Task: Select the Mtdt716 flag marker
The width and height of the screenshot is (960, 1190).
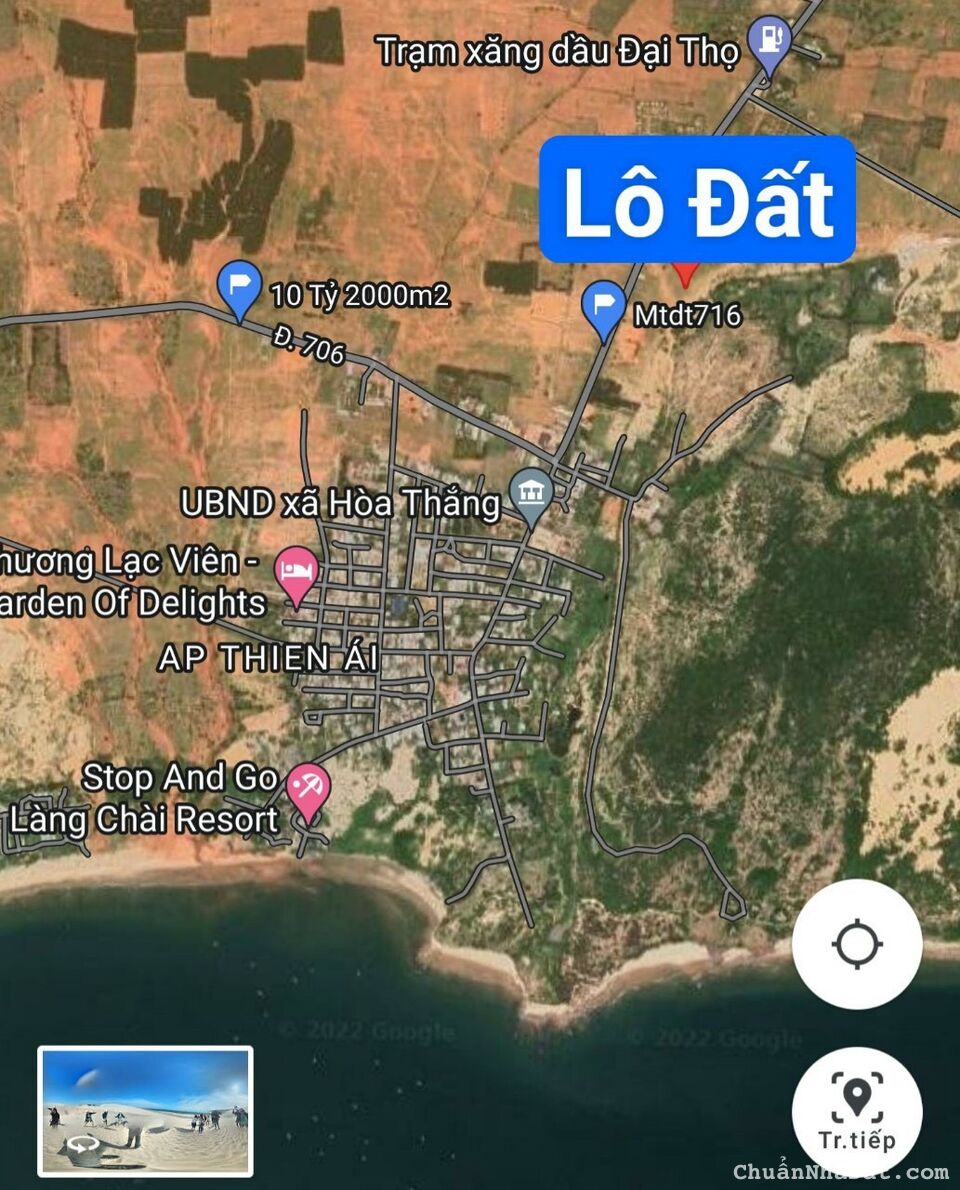Action: click(x=604, y=307)
